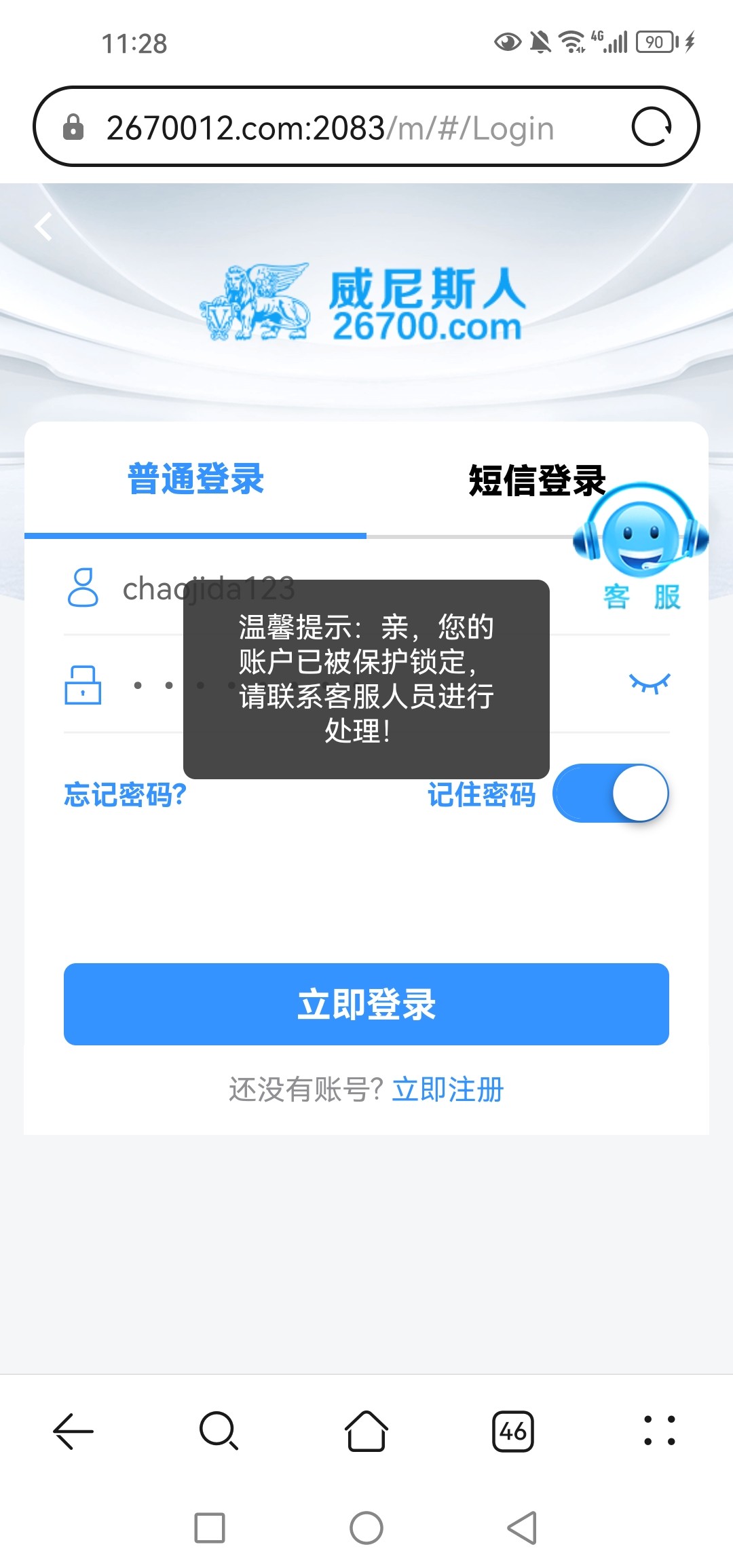733x1568 pixels.
Task: Open the tab switcher showing 46
Action: tap(513, 1431)
